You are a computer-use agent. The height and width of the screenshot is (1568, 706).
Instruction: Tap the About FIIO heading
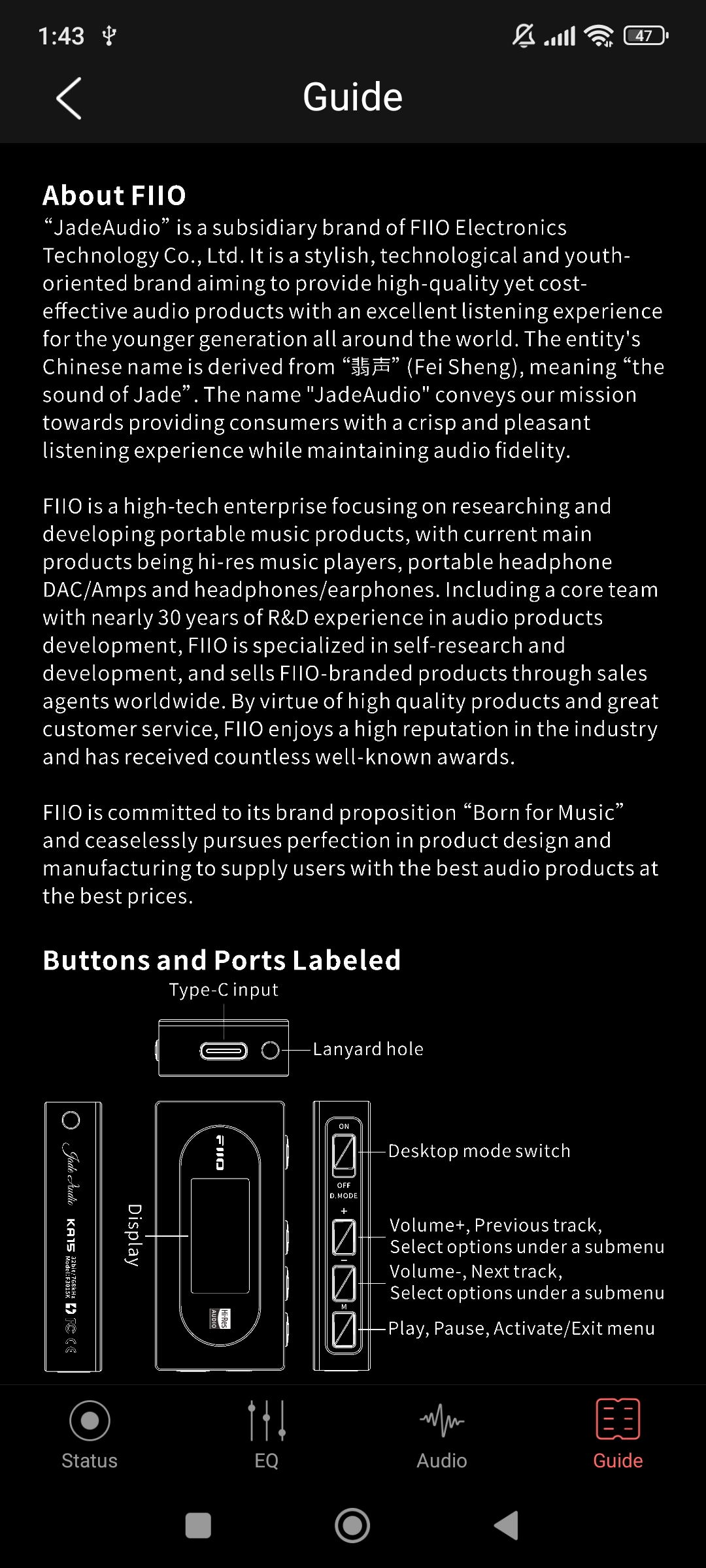[x=114, y=195]
